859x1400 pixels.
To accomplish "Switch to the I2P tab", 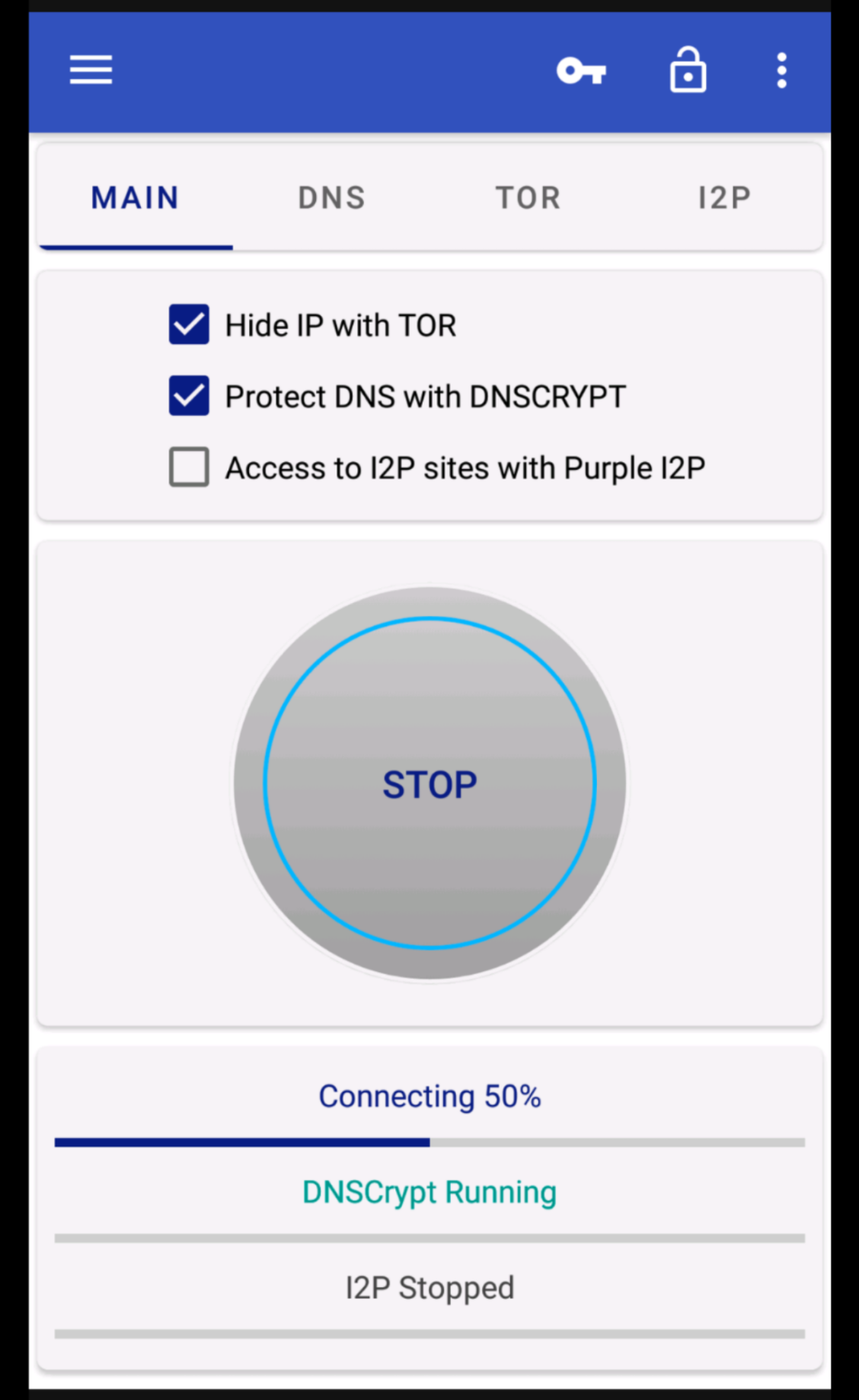I will pos(724,198).
